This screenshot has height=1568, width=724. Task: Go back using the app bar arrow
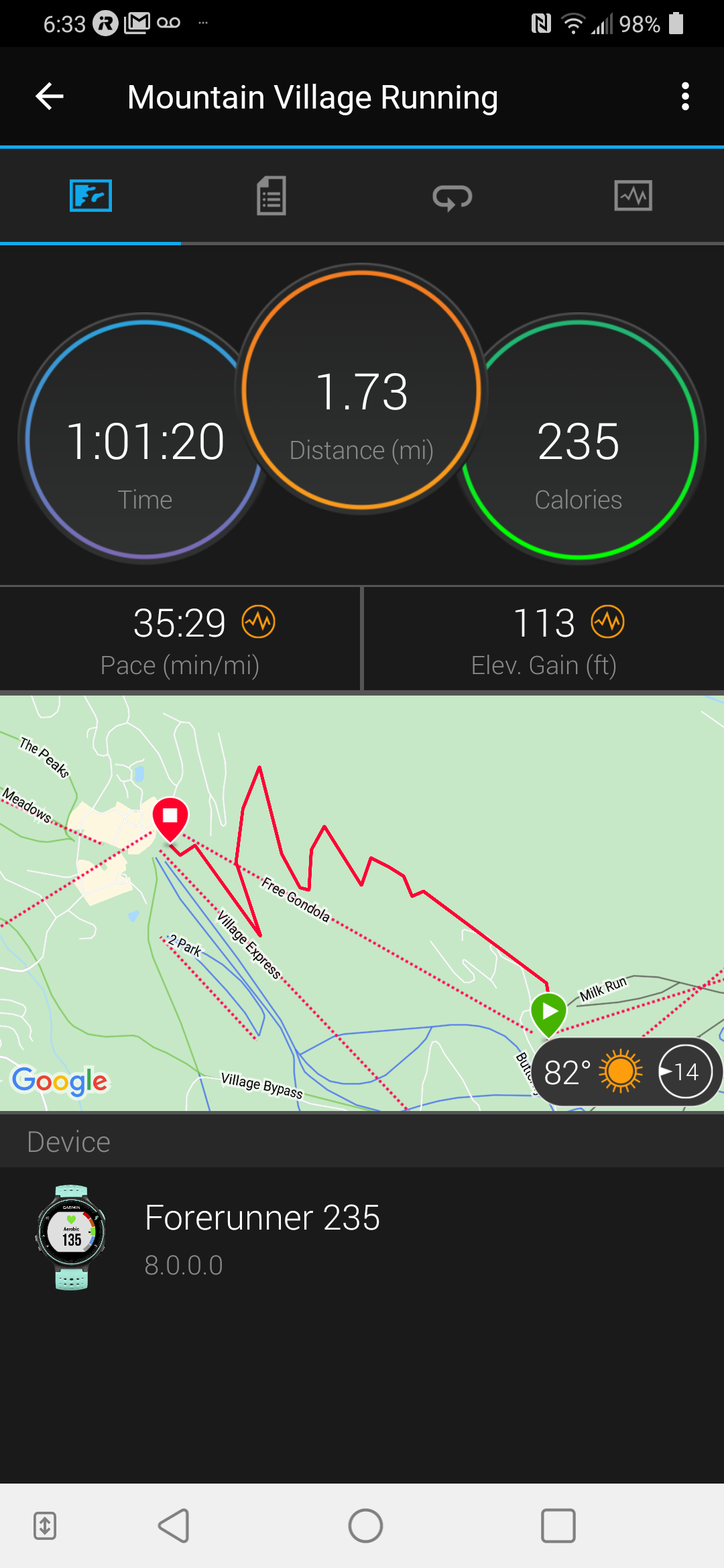pos(50,97)
